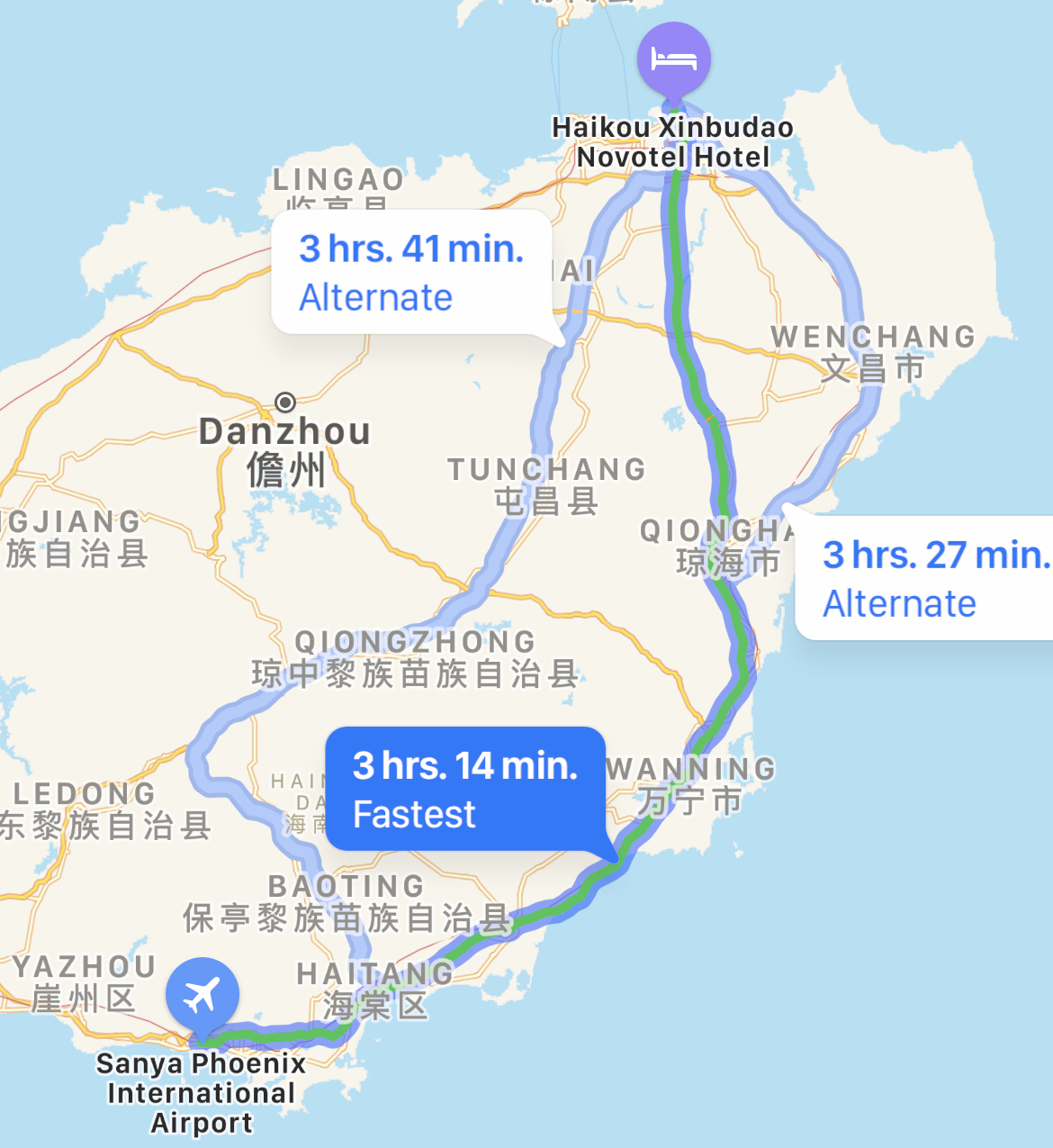Tap the 3 hrs. 14 min. Fastest route
1053x1148 pixels.
[464, 789]
